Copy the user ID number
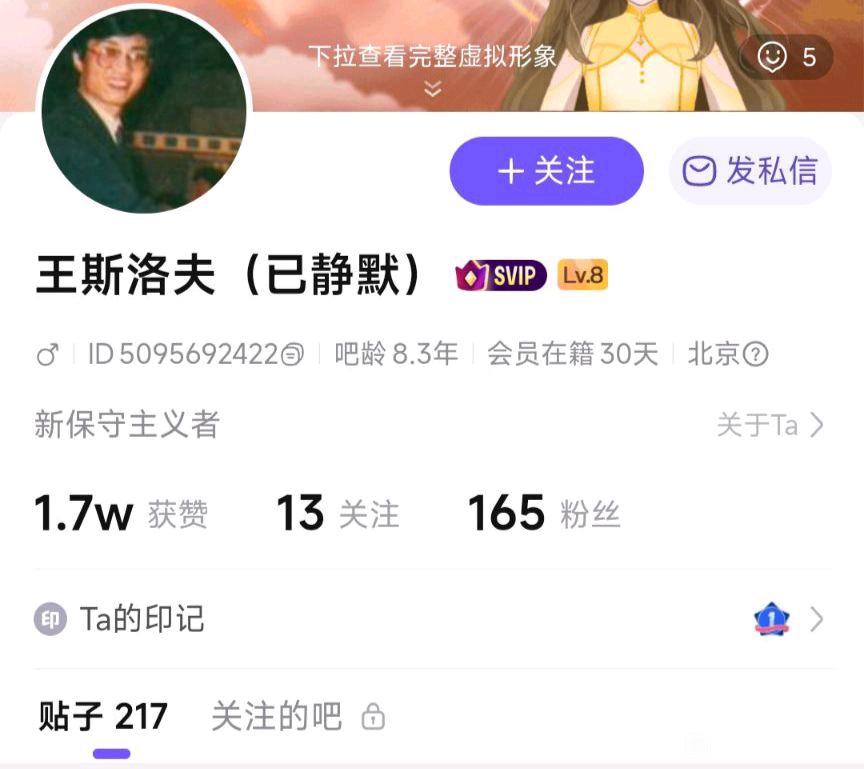Image resolution: width=864 pixels, height=769 pixels. tap(292, 355)
